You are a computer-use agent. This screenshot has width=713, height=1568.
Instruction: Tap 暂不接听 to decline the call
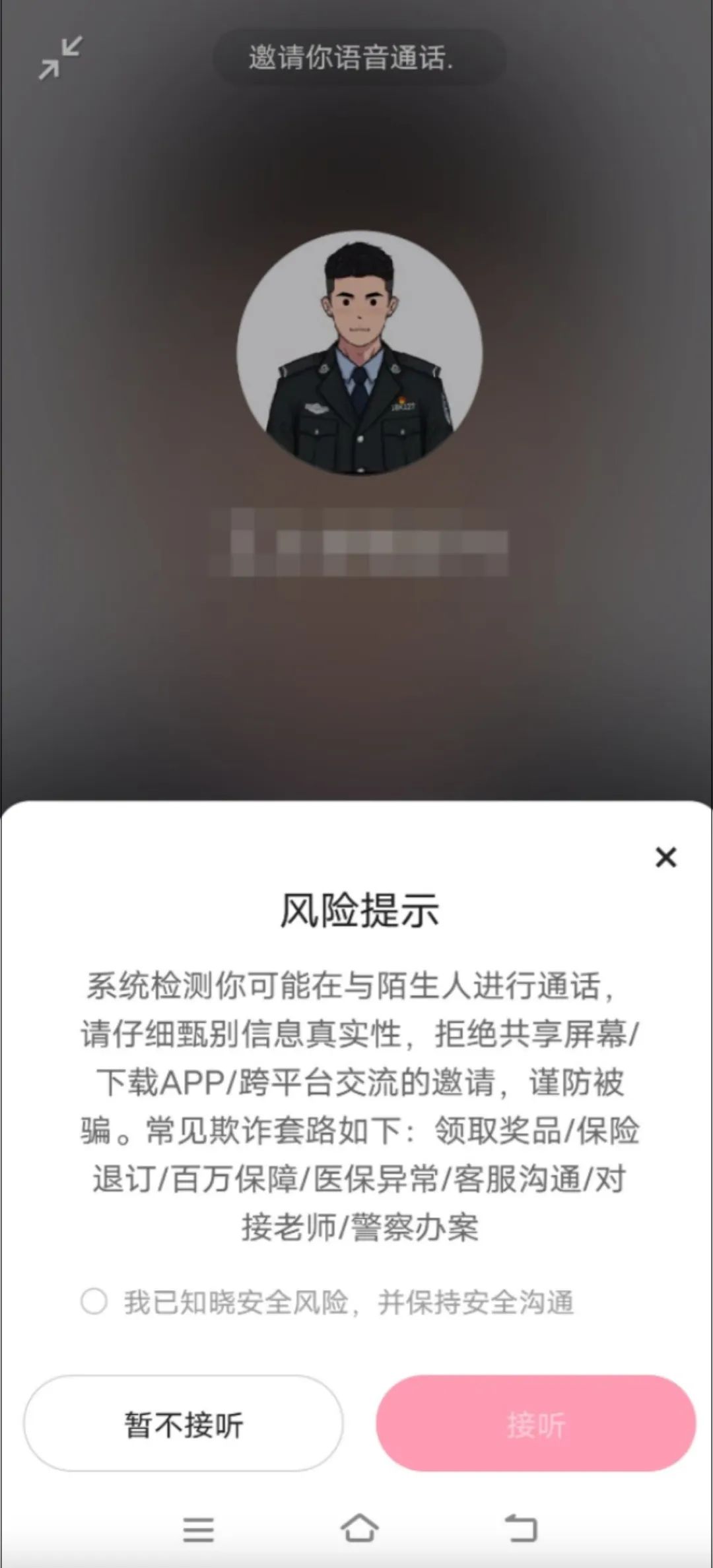(x=184, y=1423)
